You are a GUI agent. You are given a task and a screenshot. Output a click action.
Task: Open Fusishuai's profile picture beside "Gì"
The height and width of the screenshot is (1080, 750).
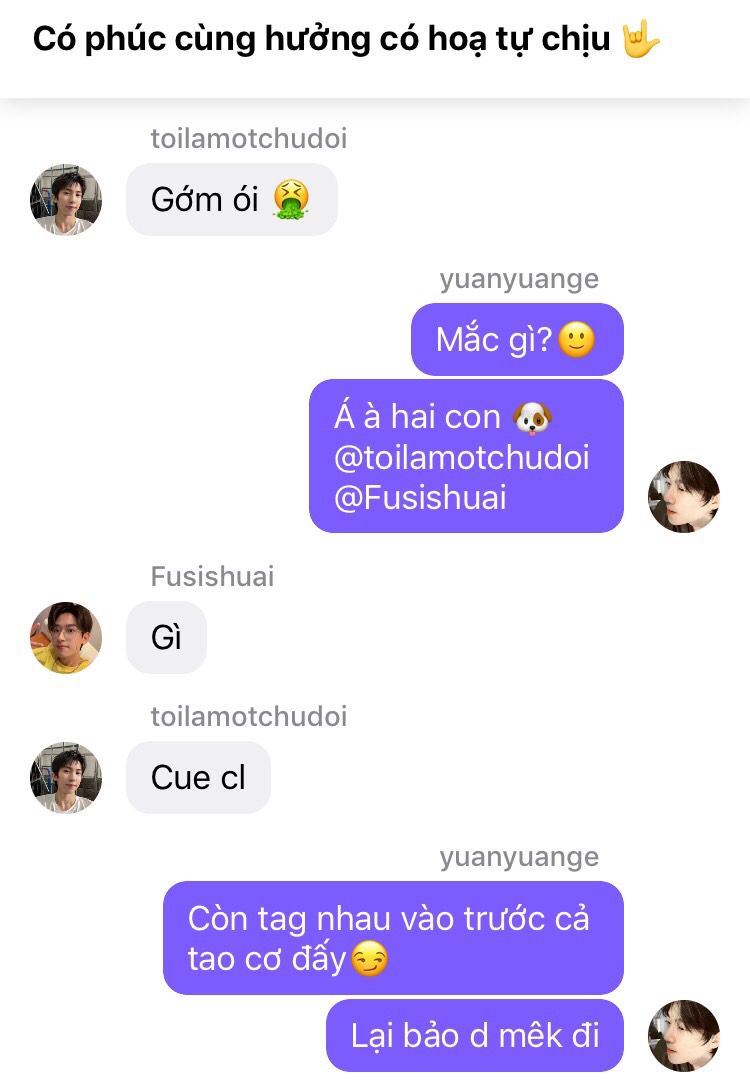click(x=66, y=638)
